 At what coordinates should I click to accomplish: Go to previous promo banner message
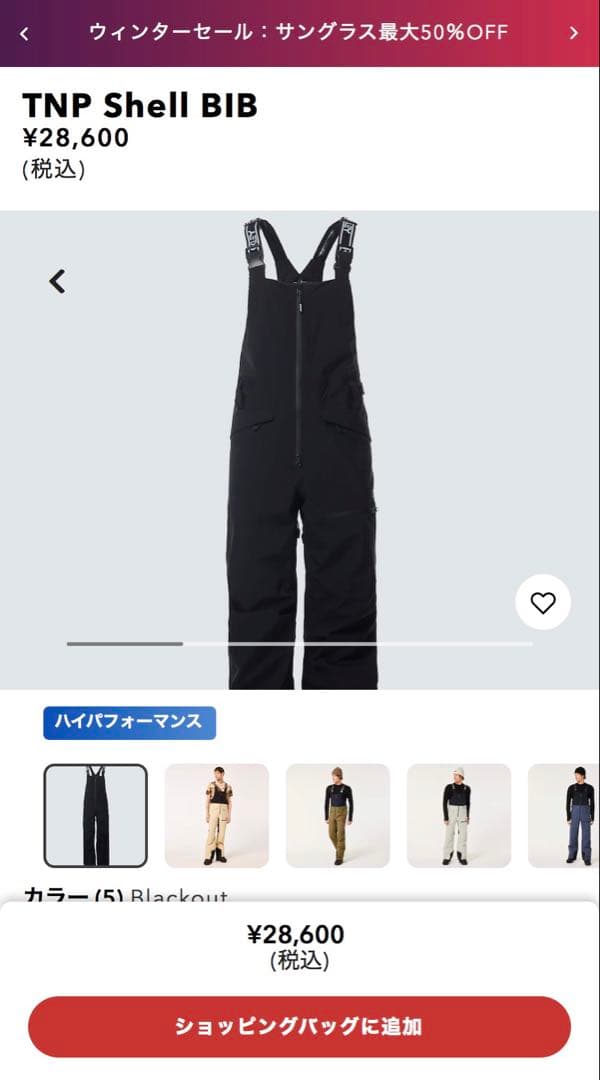click(x=24, y=33)
